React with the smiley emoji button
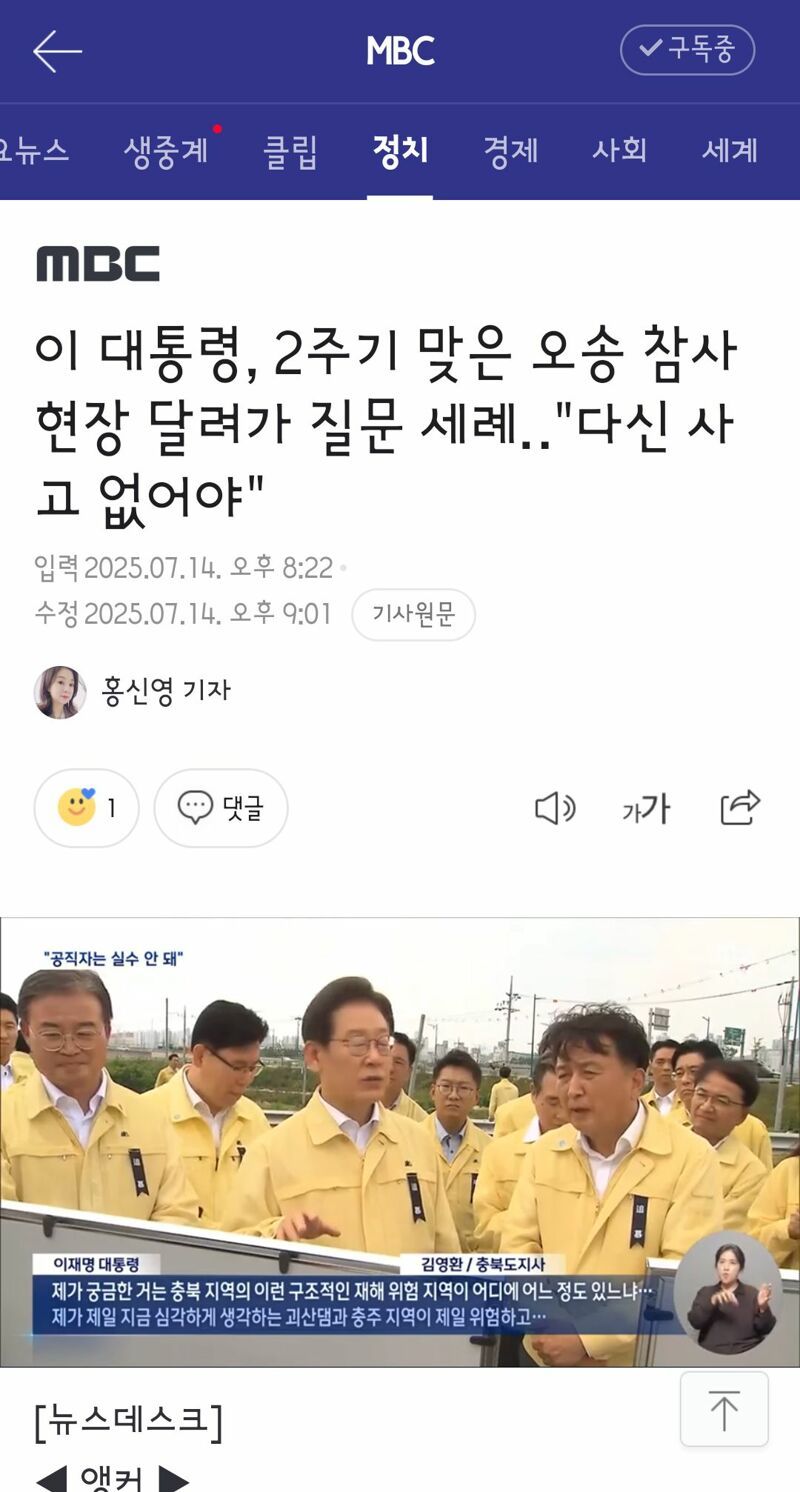The width and height of the screenshot is (800, 1492). coord(86,808)
